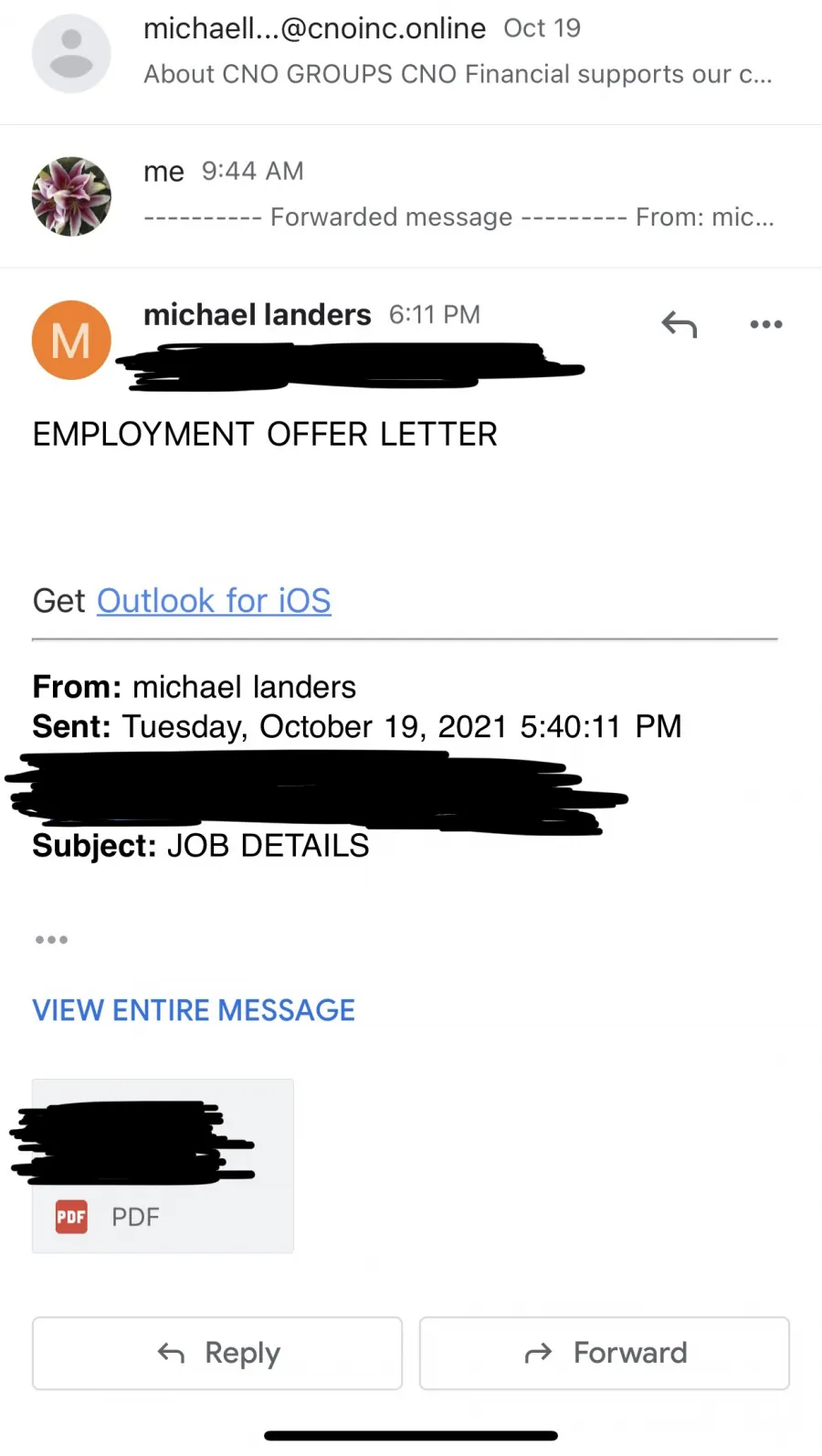822x1456 pixels.
Task: Tap the Forward button
Action: coord(605,1353)
